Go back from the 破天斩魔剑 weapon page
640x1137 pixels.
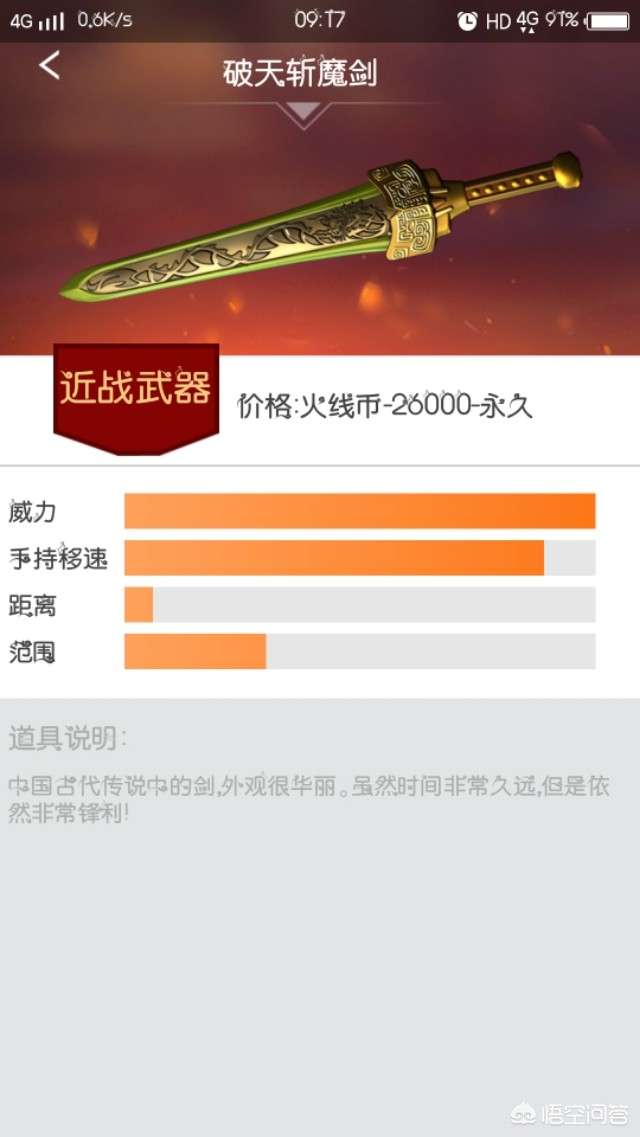(x=50, y=66)
